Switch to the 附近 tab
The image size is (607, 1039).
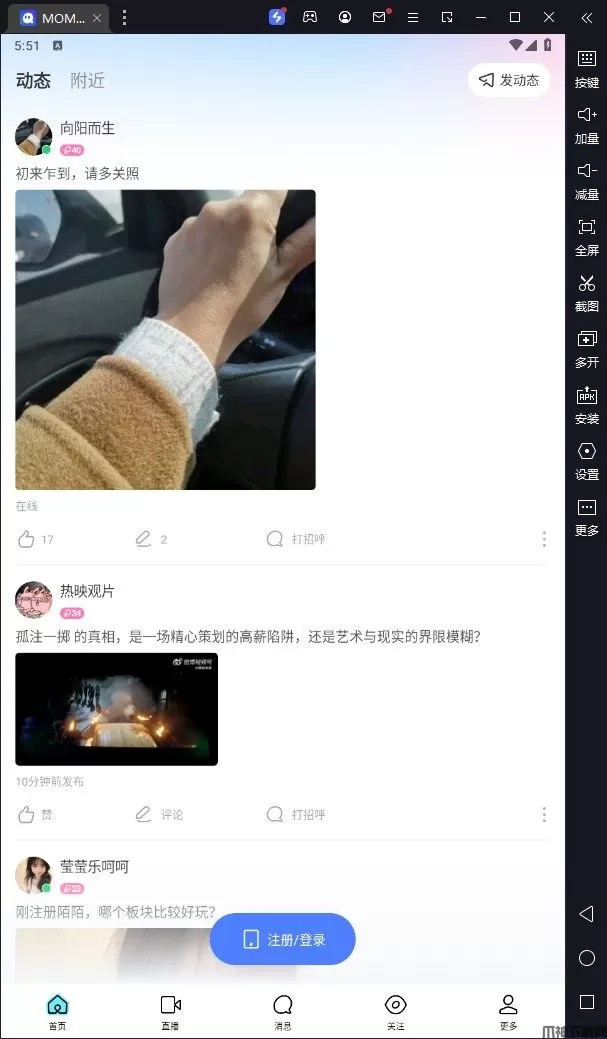click(87, 81)
